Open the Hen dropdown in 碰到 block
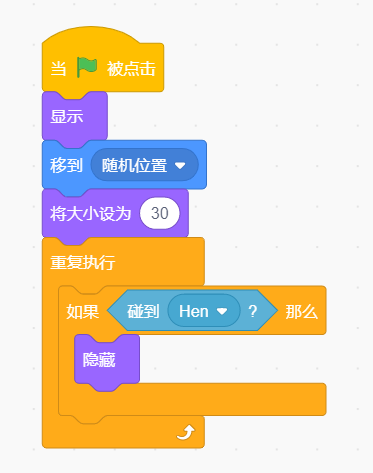 coord(204,311)
